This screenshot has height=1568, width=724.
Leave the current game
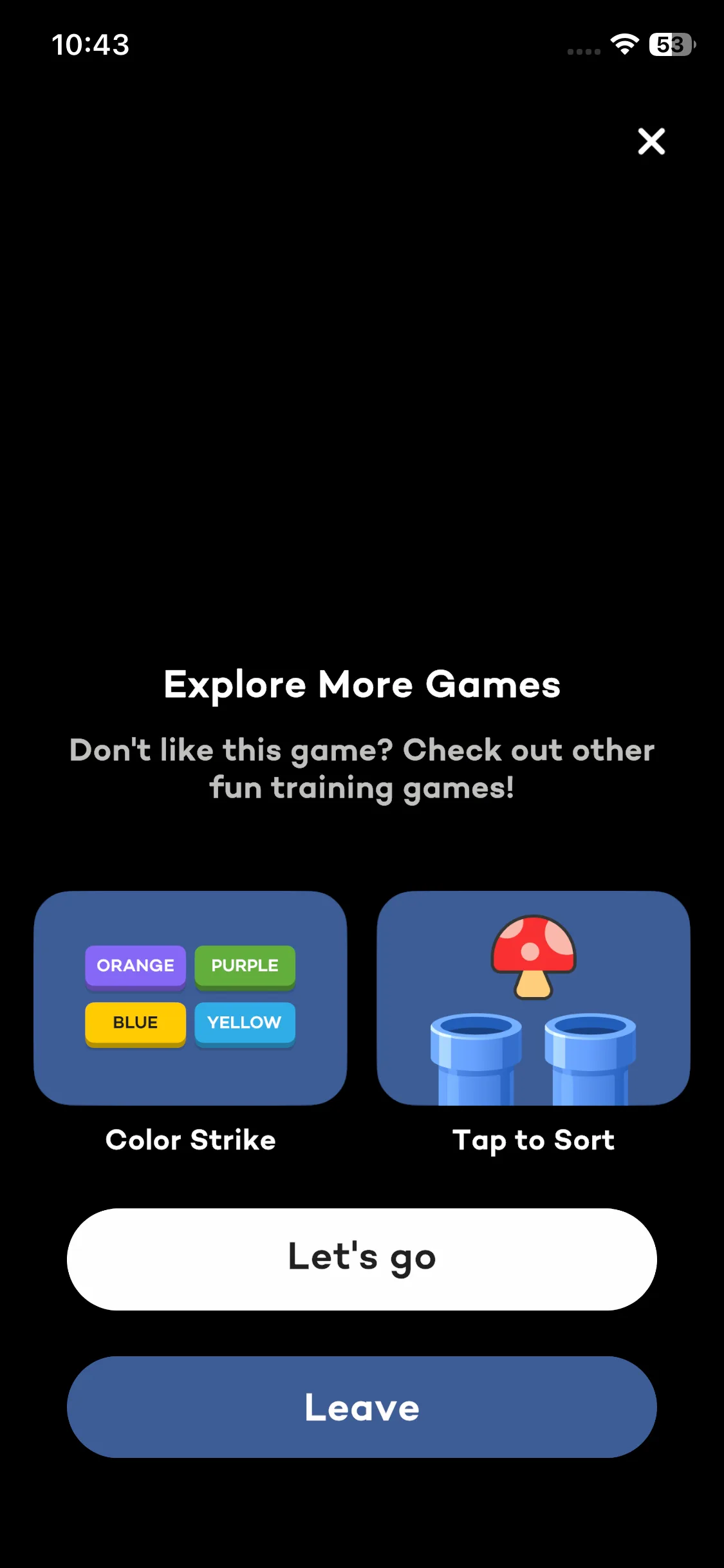tap(362, 1407)
